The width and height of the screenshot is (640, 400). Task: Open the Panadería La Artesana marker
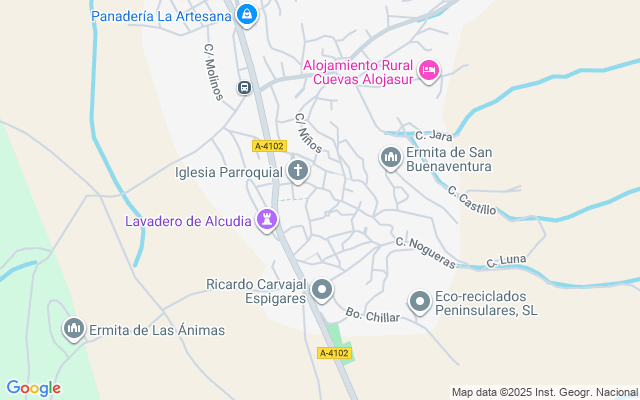247,14
